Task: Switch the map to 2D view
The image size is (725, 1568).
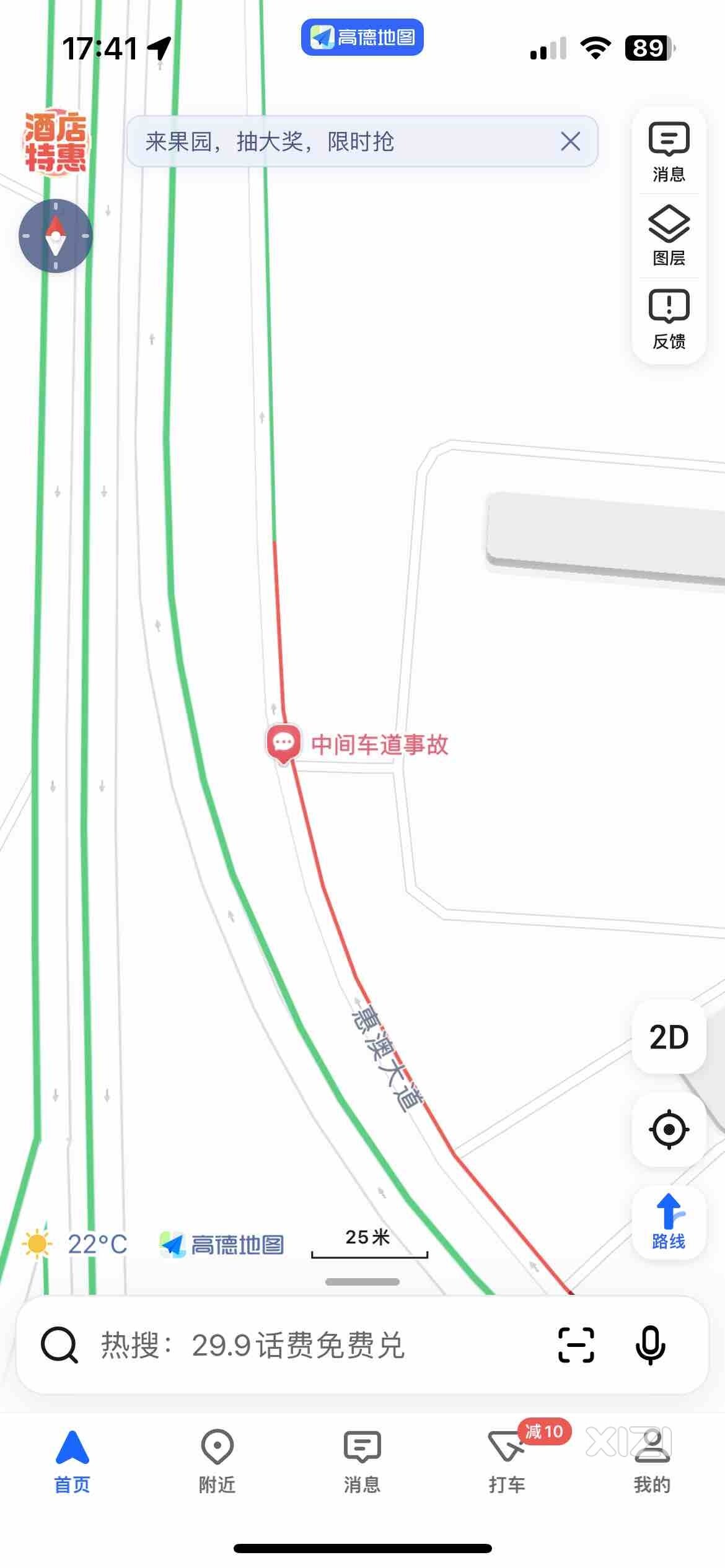Action: point(669,1037)
